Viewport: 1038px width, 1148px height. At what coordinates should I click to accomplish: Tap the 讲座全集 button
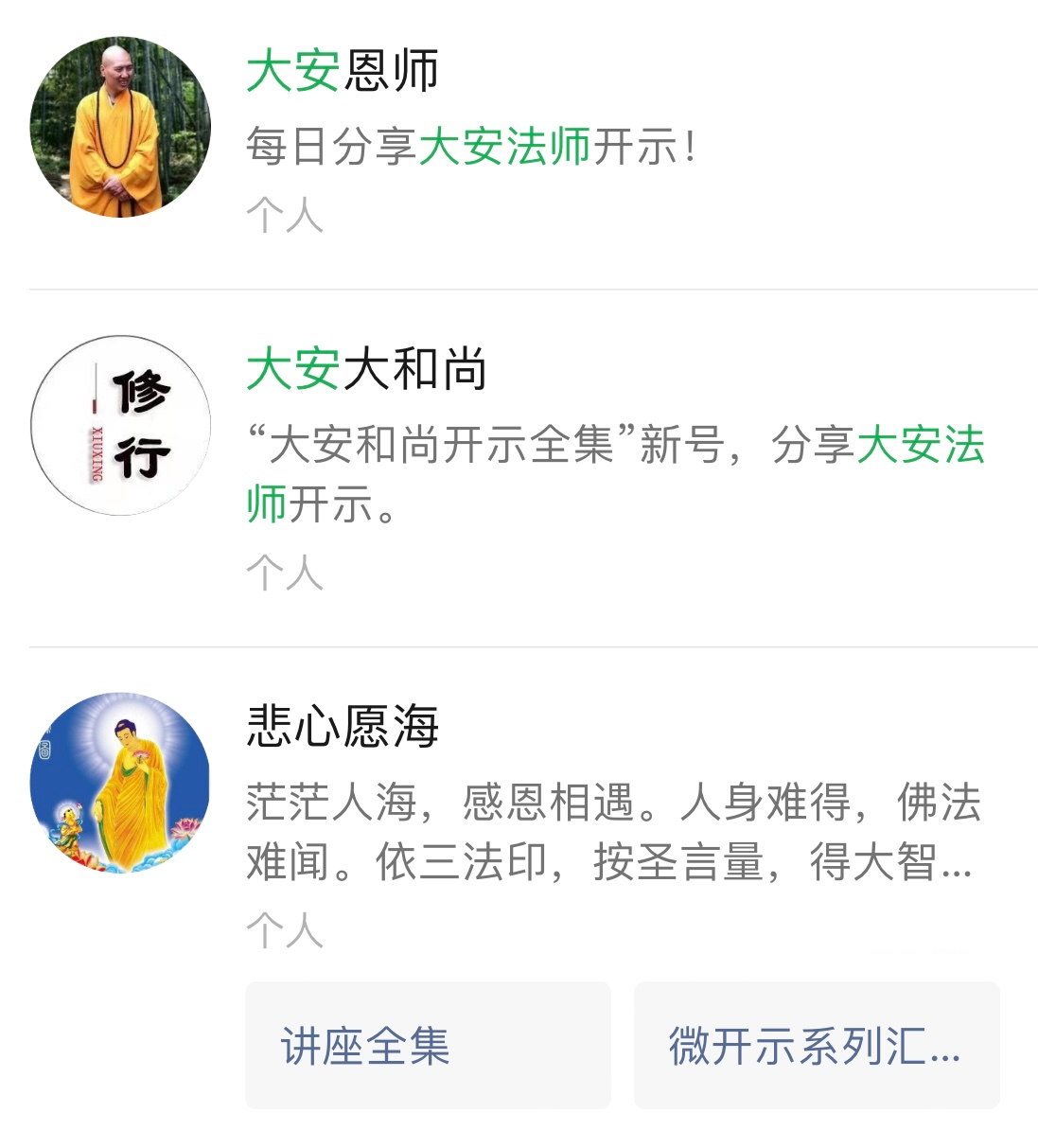(x=428, y=1045)
